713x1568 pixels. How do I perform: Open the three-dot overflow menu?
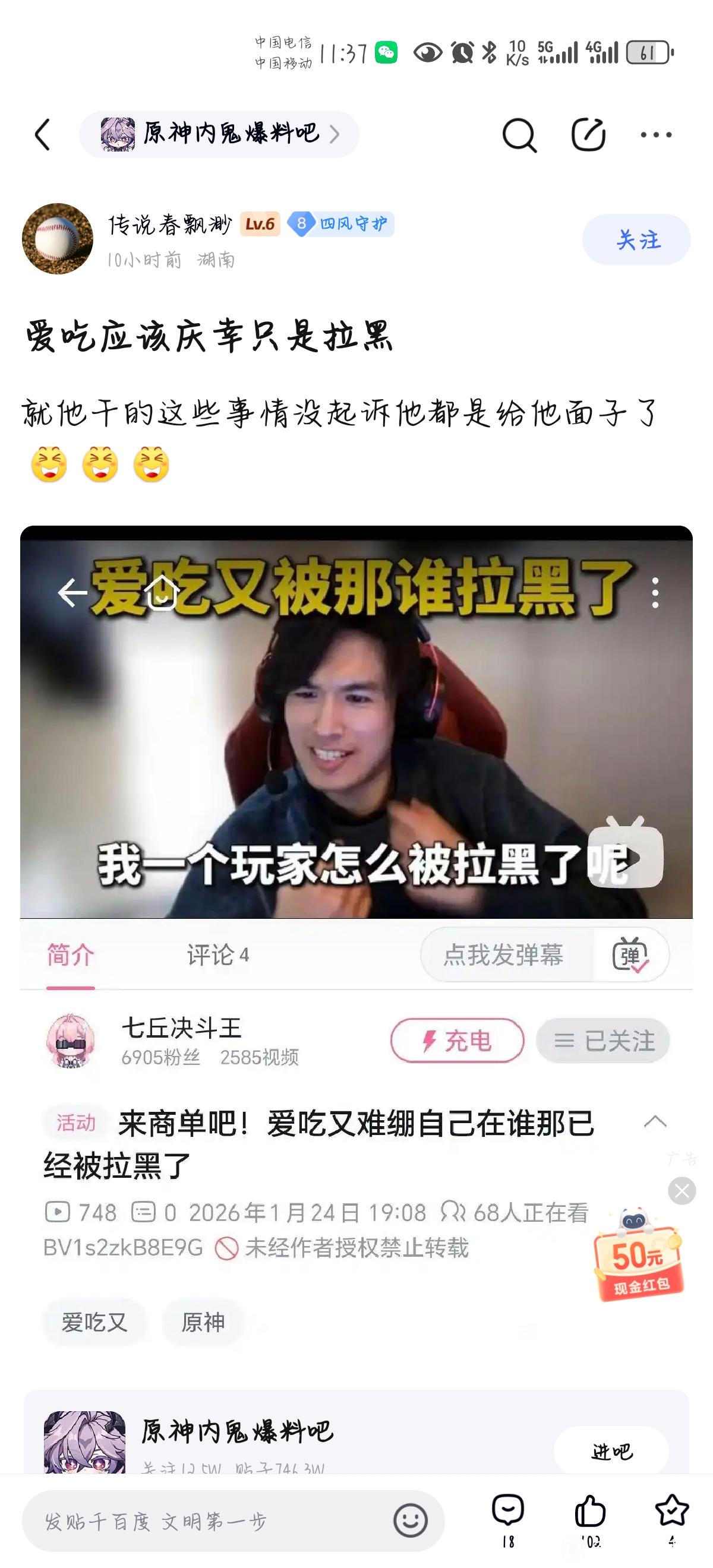point(657,134)
